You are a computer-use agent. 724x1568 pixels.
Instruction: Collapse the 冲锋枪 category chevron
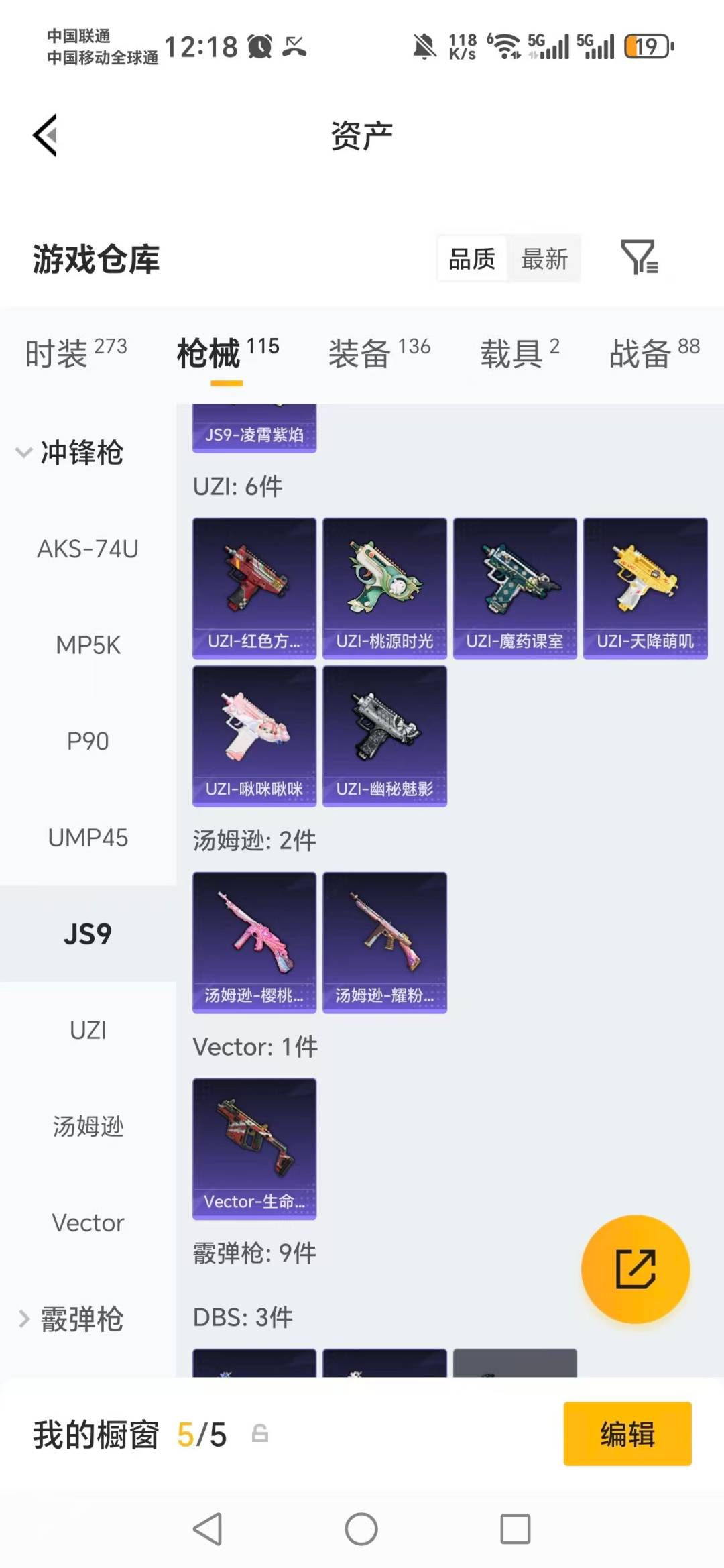point(25,453)
